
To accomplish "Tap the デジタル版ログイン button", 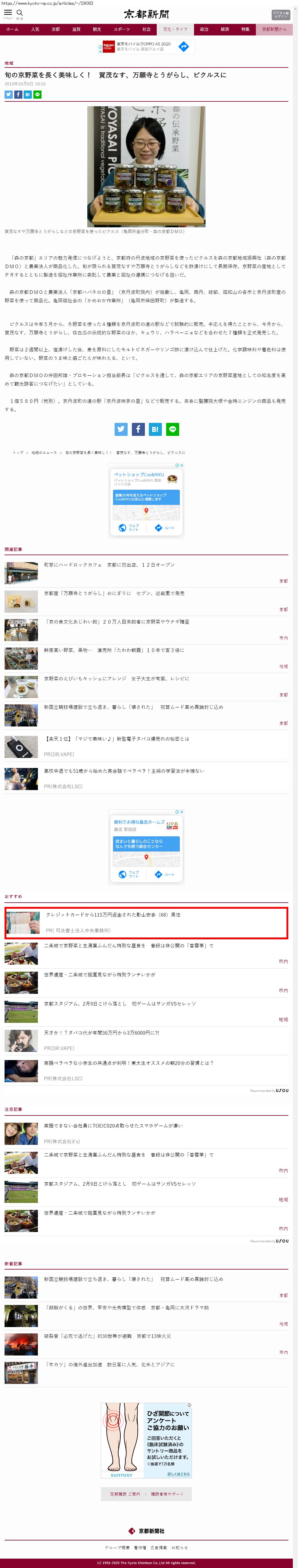I will (280, 15).
